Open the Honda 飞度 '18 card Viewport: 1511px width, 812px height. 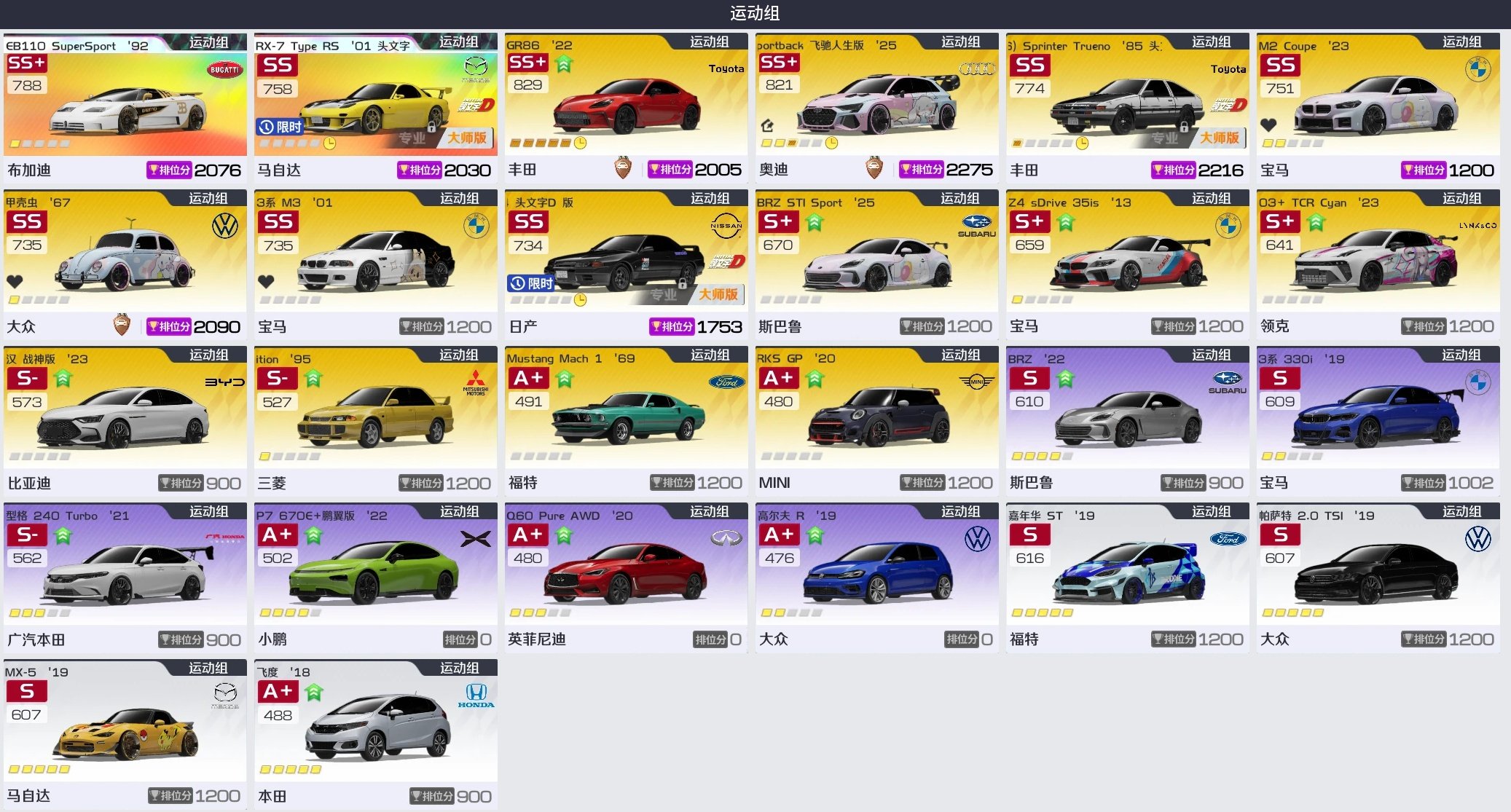[376, 733]
